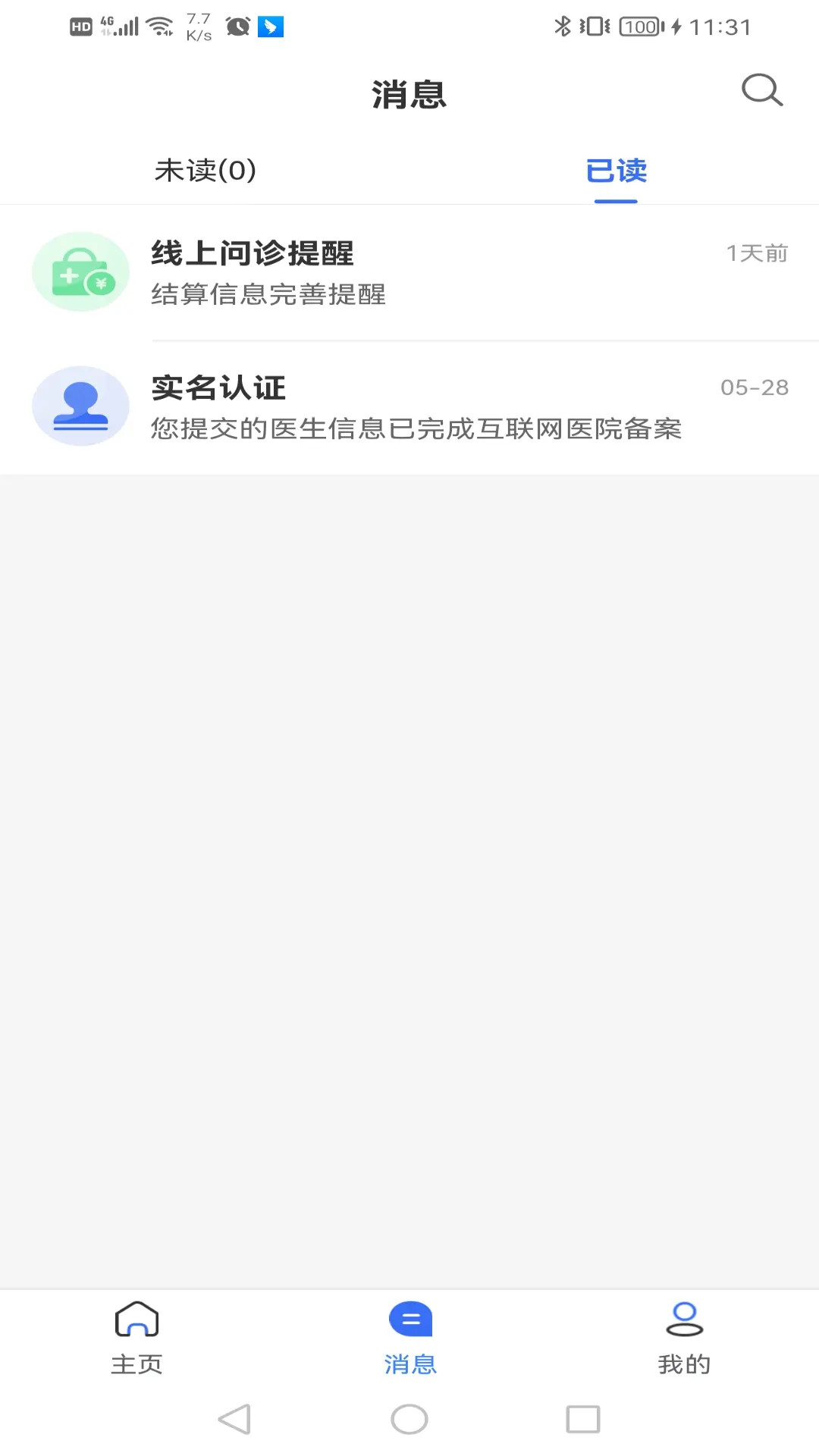Open the 我的 profile icon
819x1456 pixels.
[683, 1320]
